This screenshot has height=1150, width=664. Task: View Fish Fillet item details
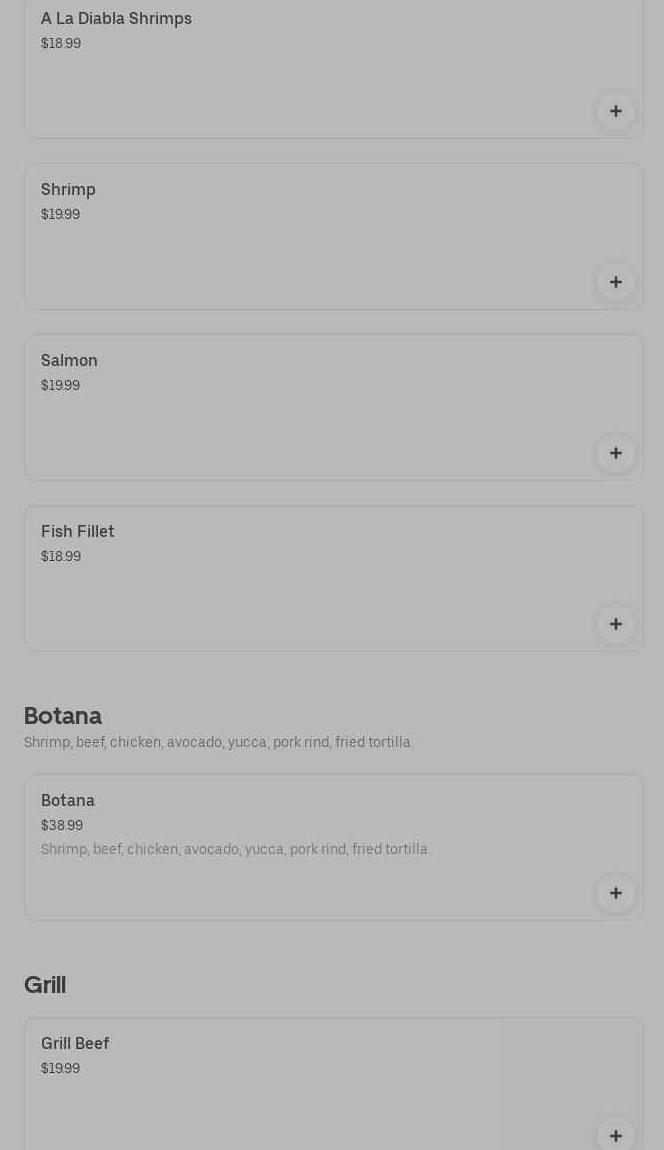coord(78,532)
